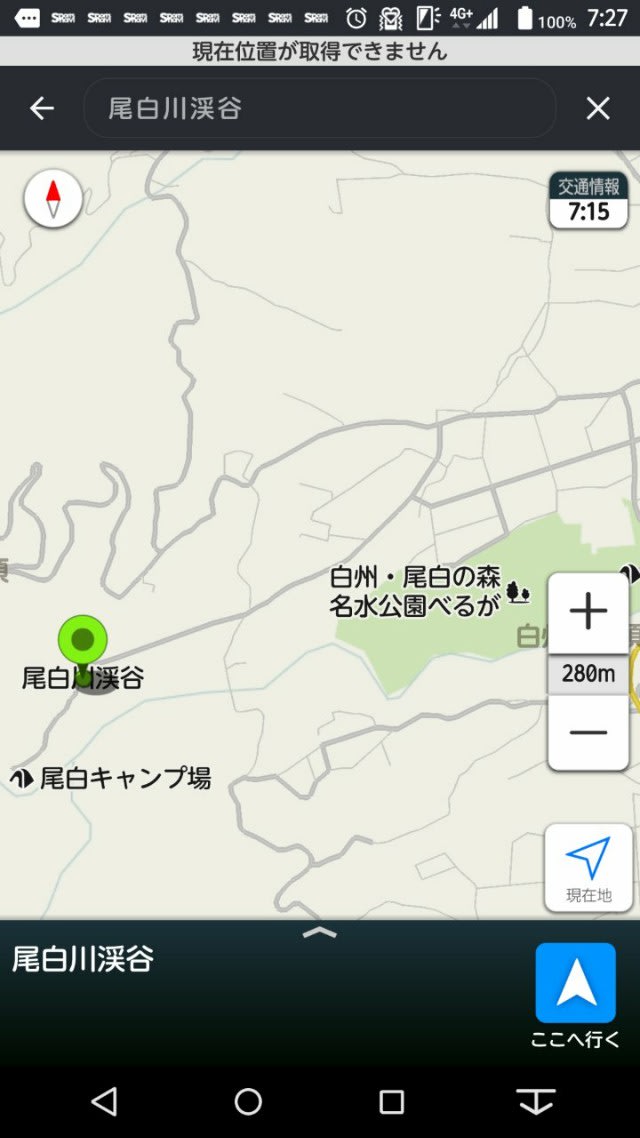Select 白州・尾白の森名水公園べるが on the map

point(416,591)
